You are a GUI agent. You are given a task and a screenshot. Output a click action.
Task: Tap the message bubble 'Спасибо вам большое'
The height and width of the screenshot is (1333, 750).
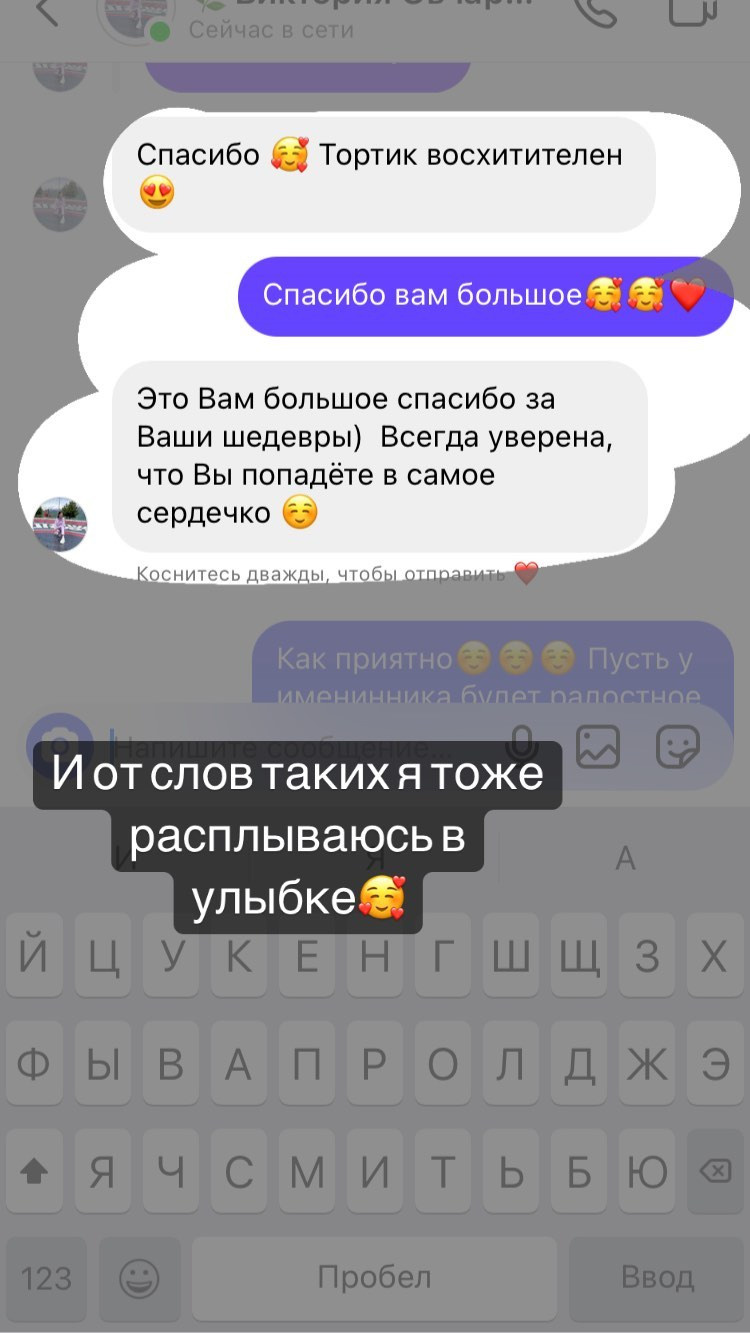click(484, 295)
